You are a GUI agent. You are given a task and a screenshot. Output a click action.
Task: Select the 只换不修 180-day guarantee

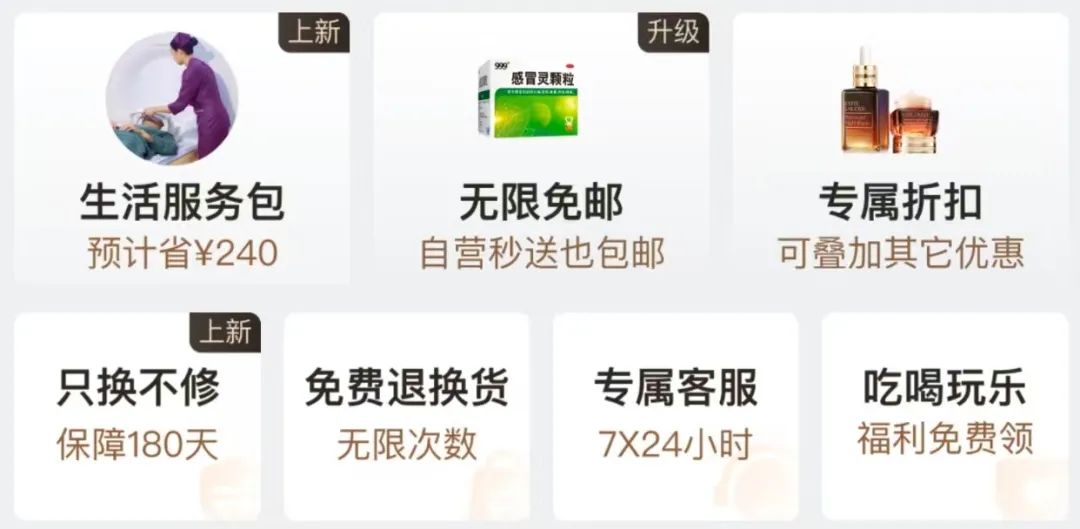pos(138,415)
